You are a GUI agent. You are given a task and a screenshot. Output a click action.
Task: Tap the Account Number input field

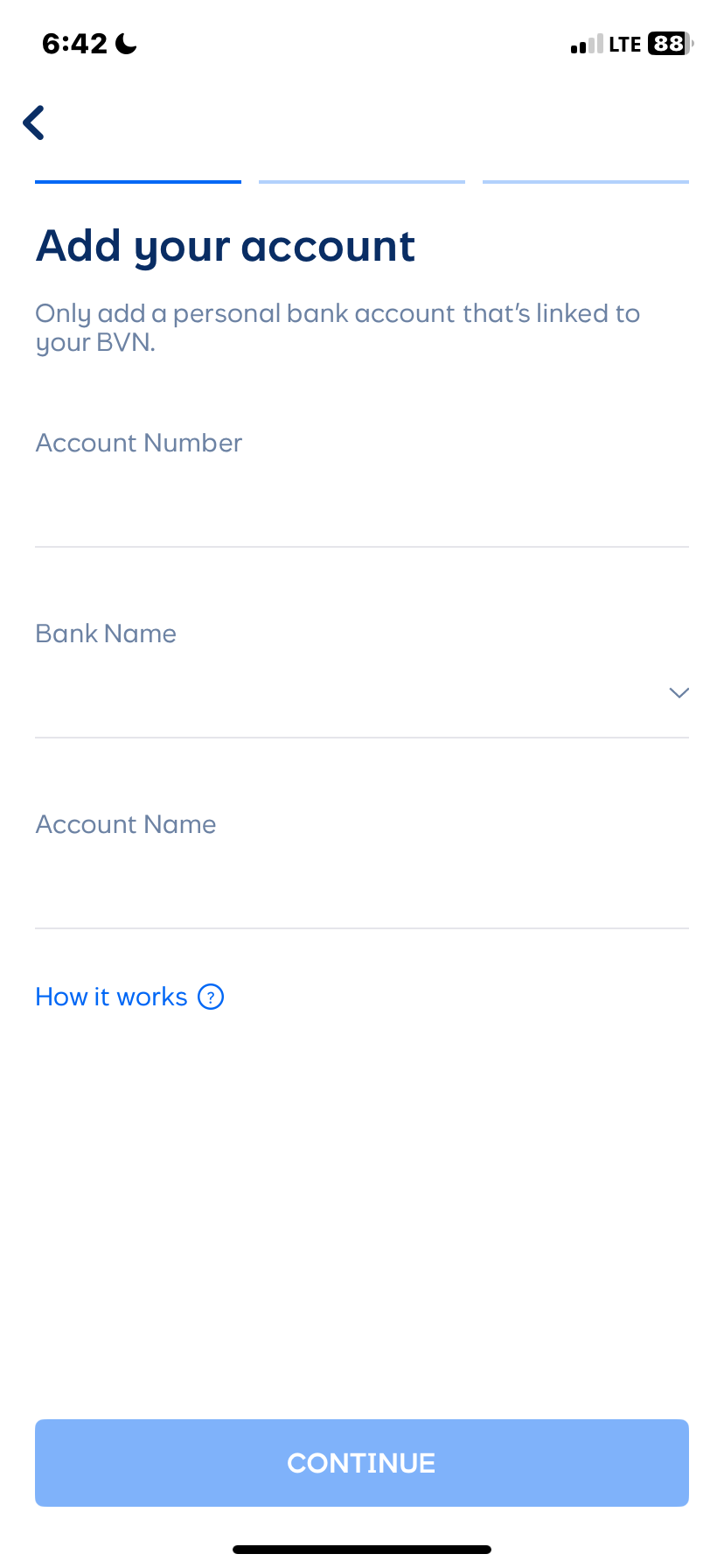pyautogui.click(x=361, y=507)
